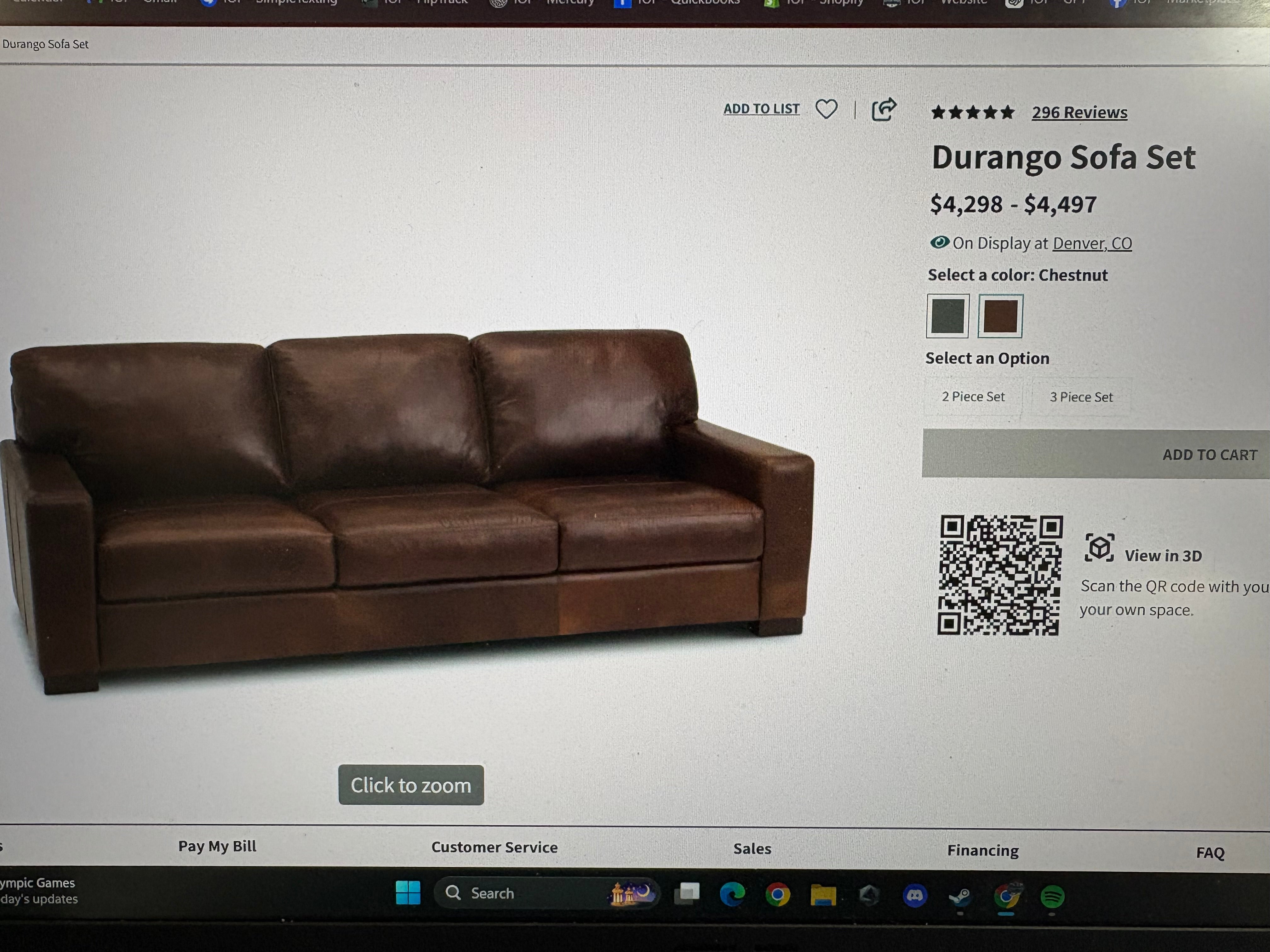1270x952 pixels.
Task: Open the 296 Reviews link
Action: pos(1079,112)
